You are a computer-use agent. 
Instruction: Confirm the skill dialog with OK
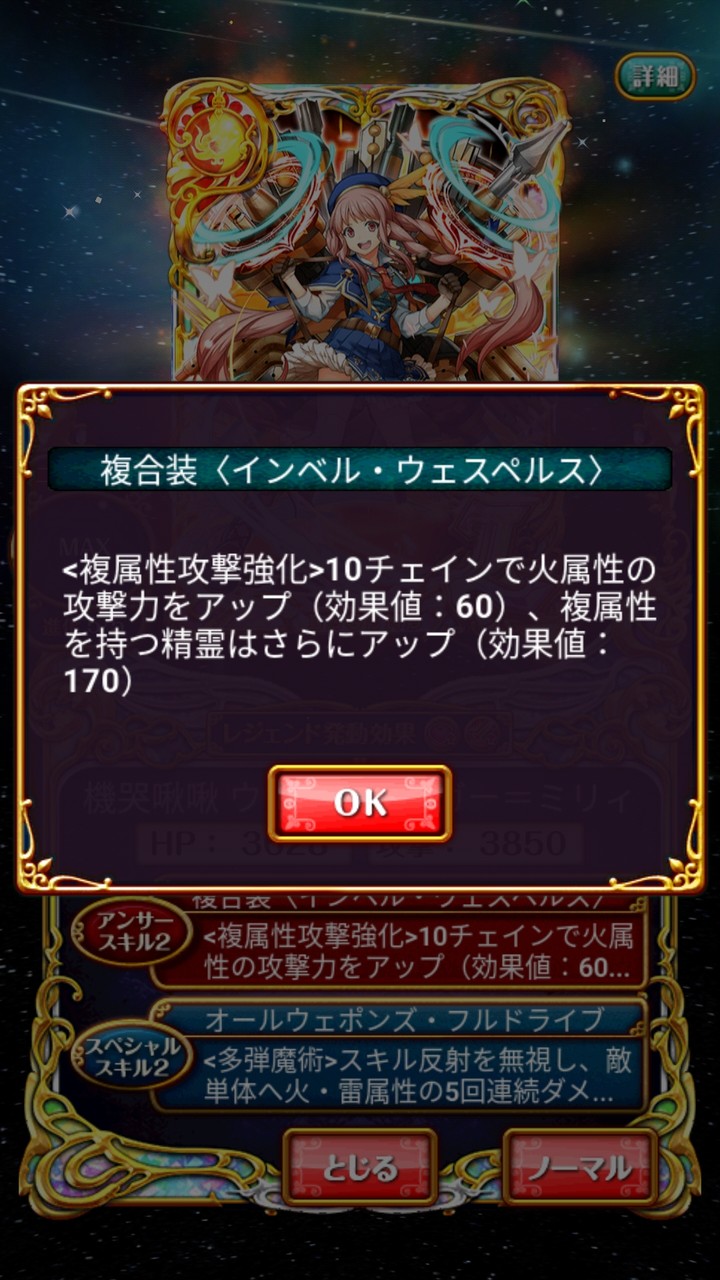[x=360, y=803]
